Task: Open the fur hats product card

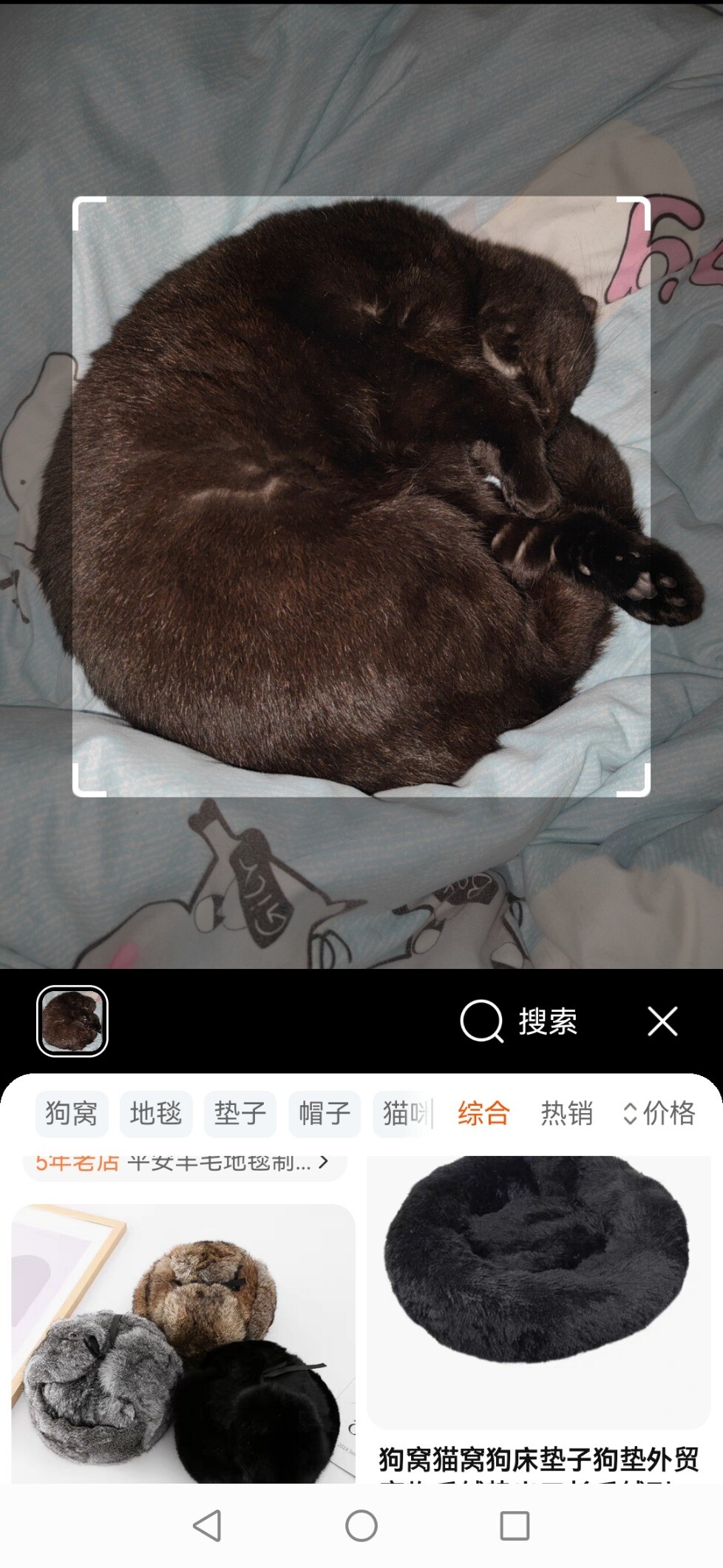Action: (x=183, y=1343)
